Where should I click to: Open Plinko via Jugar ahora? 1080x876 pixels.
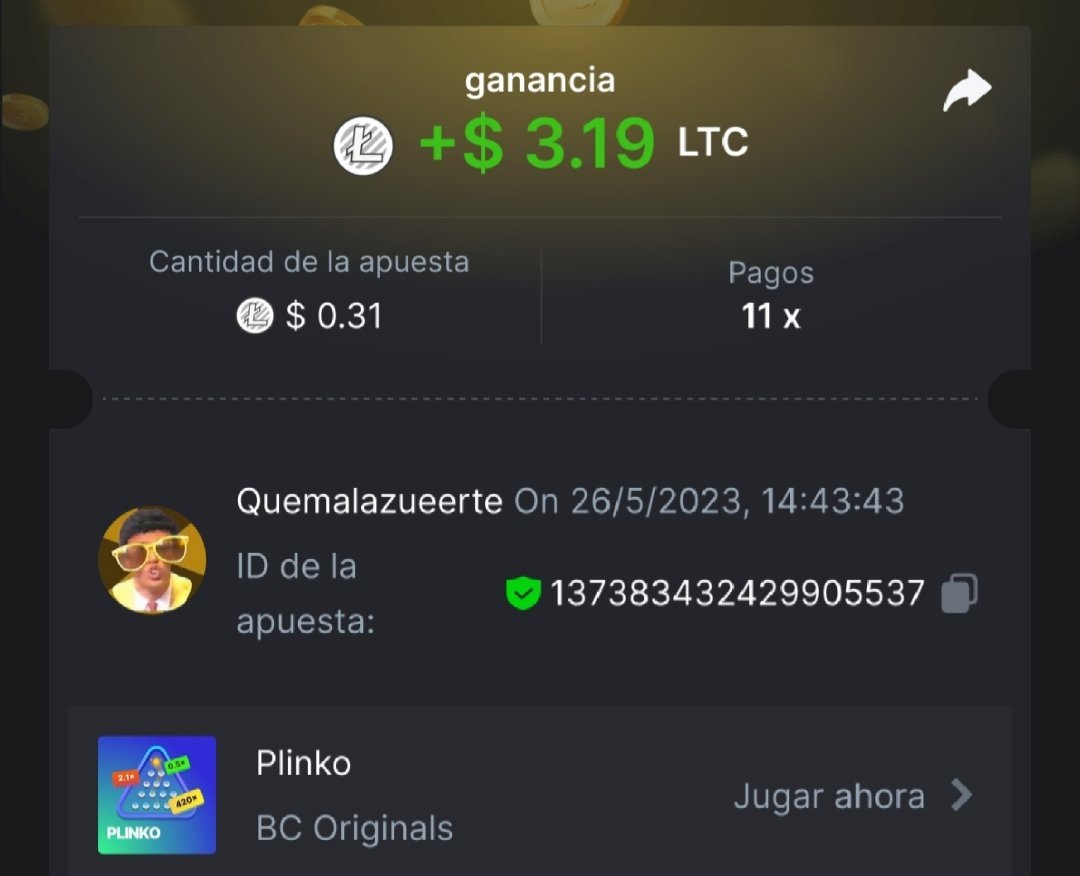852,797
